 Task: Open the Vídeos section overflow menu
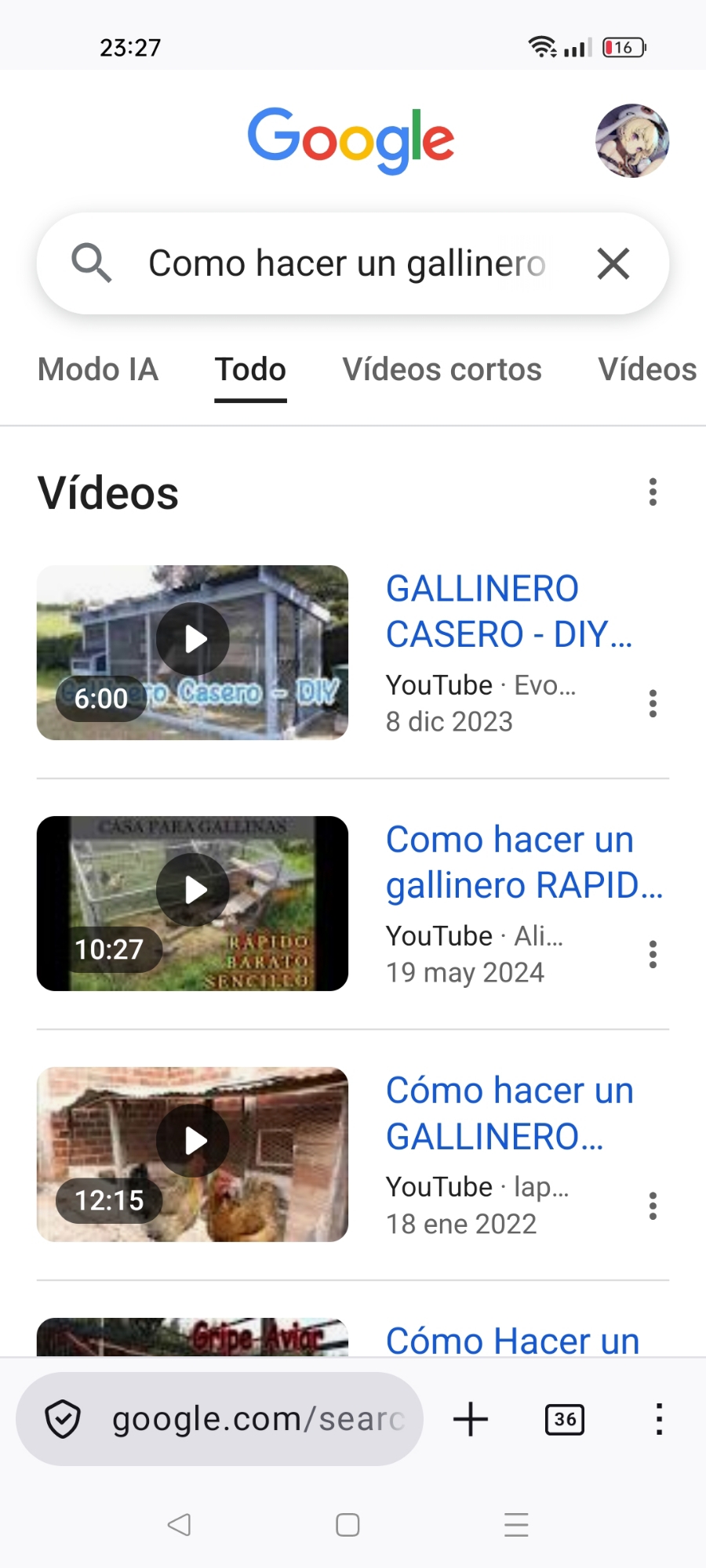tap(653, 492)
